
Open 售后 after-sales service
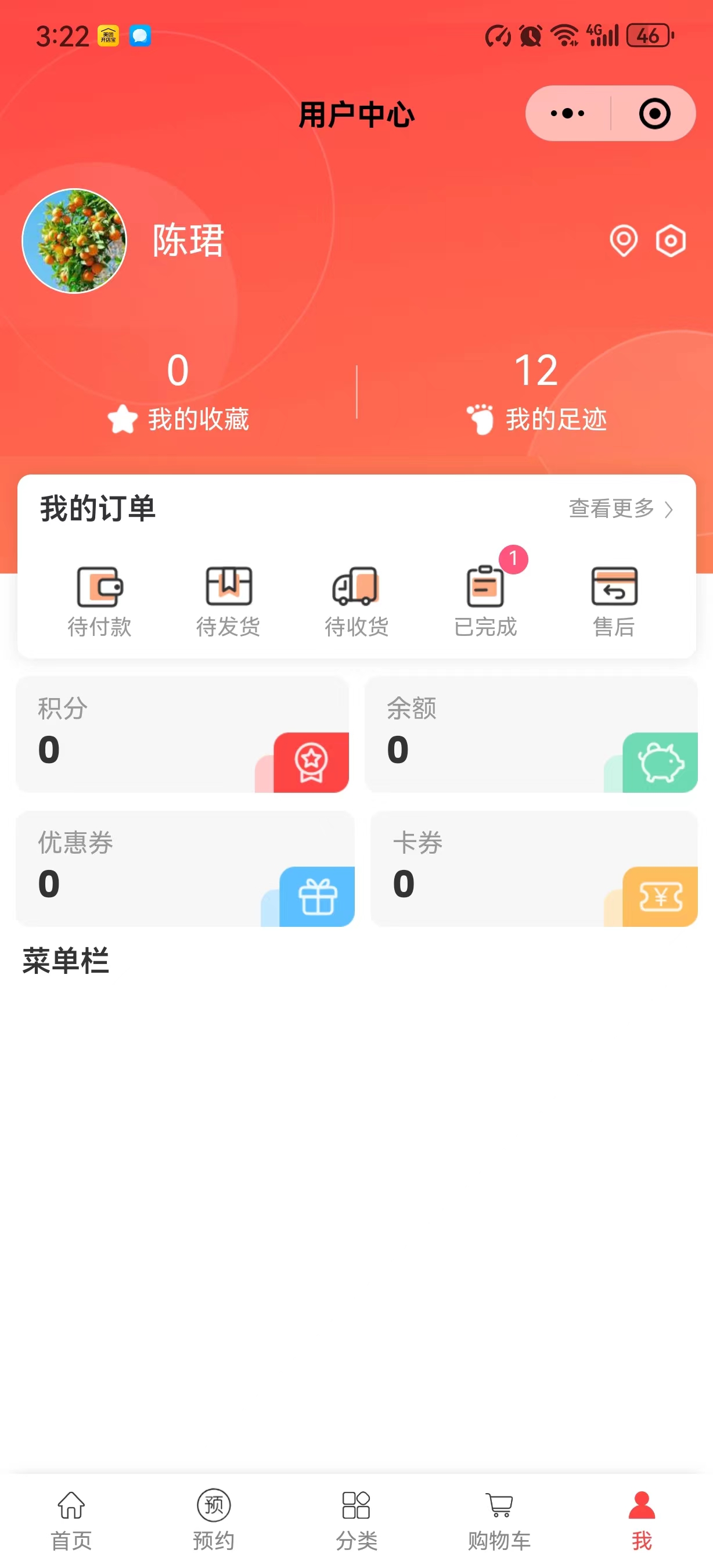tap(614, 600)
